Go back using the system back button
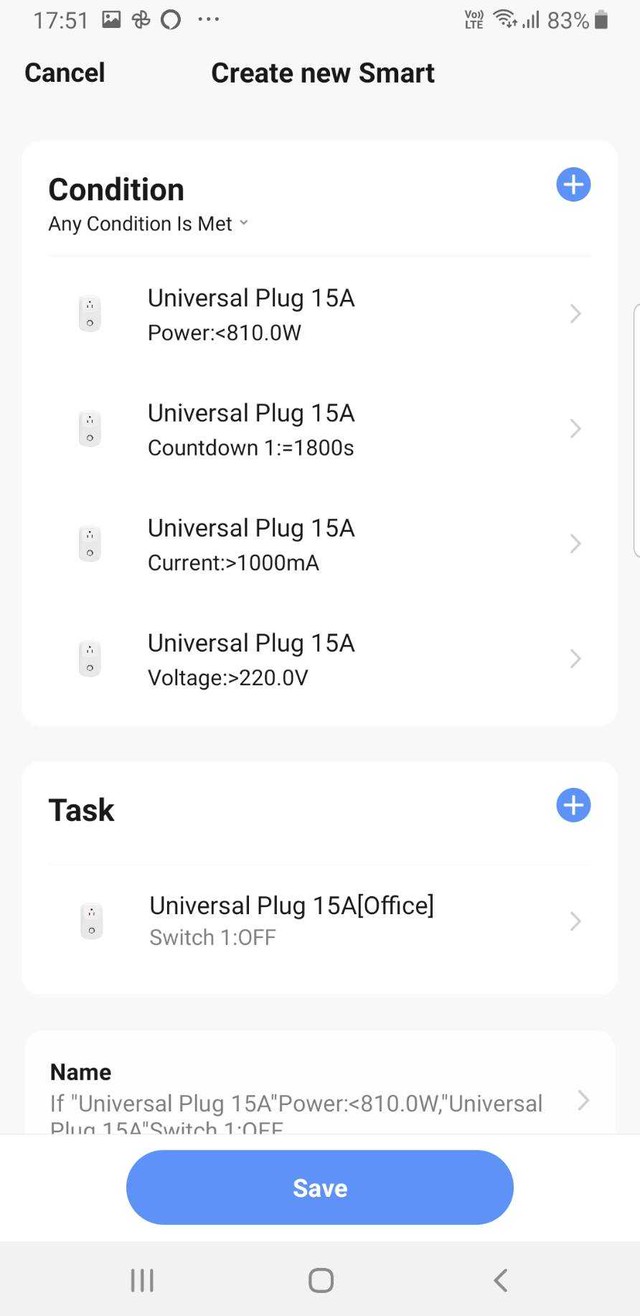Image resolution: width=640 pixels, height=1316 pixels. (x=500, y=1280)
